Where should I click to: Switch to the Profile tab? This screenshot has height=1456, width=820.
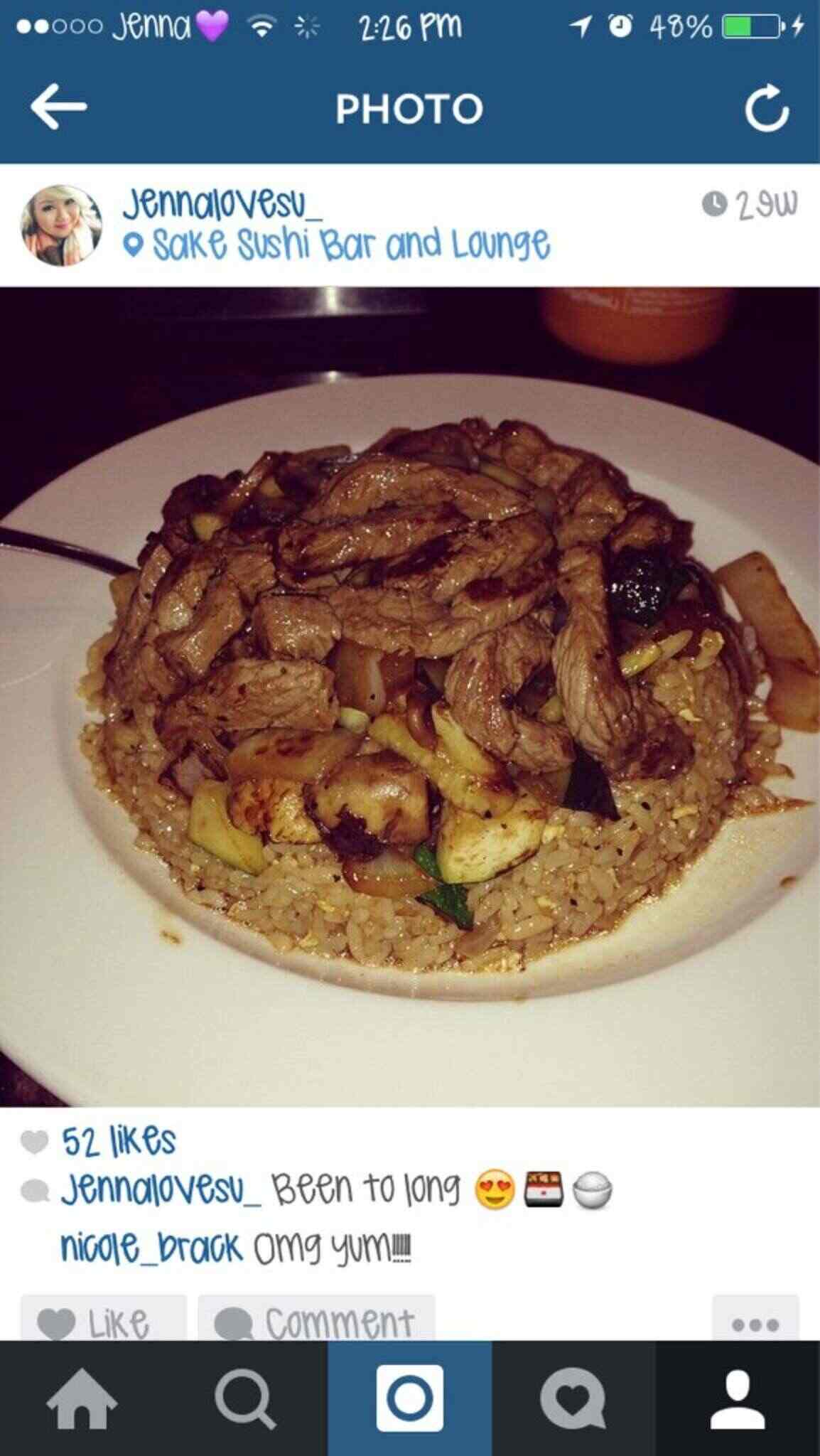pos(738,1399)
